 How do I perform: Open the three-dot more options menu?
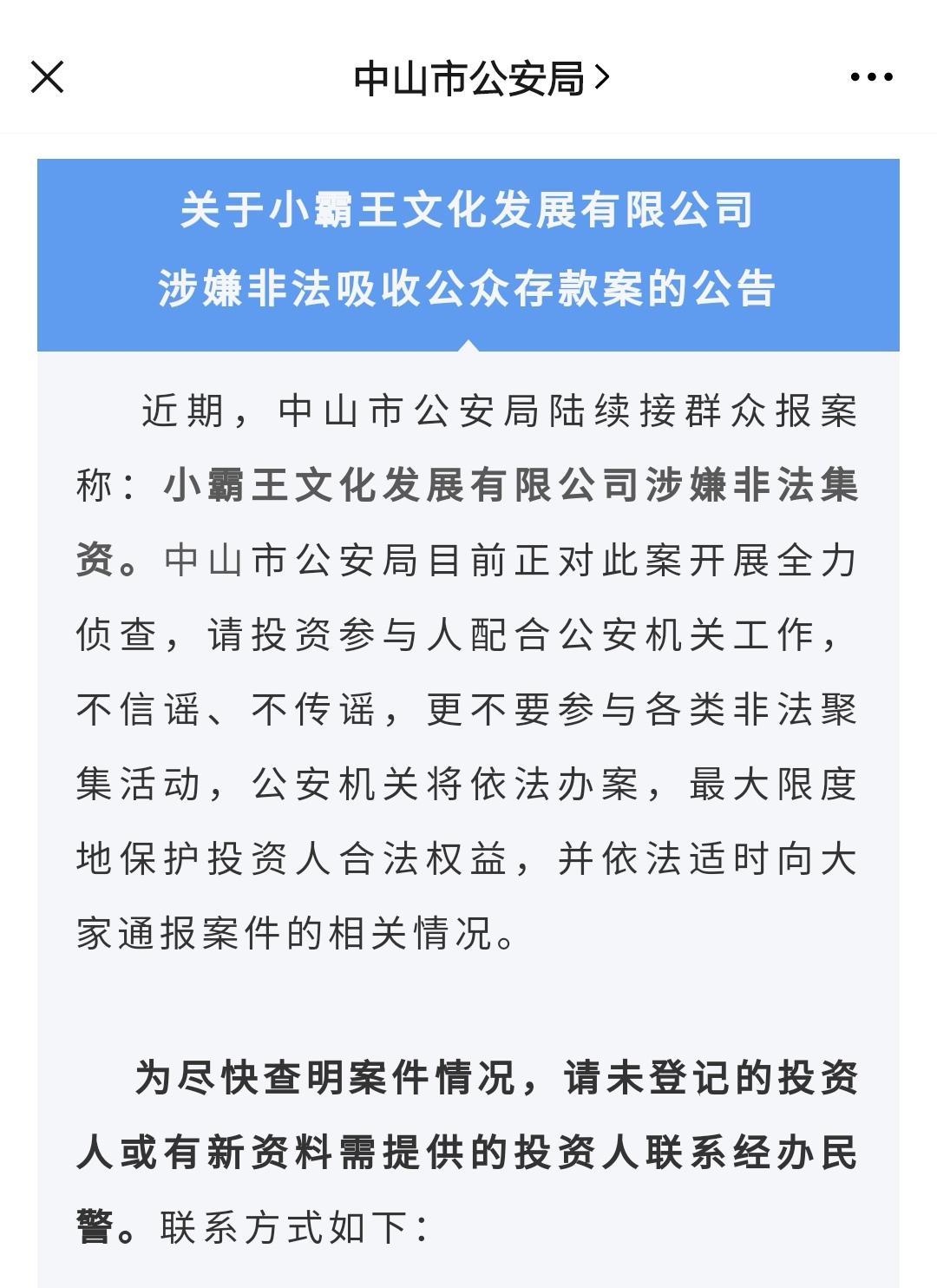[871, 77]
